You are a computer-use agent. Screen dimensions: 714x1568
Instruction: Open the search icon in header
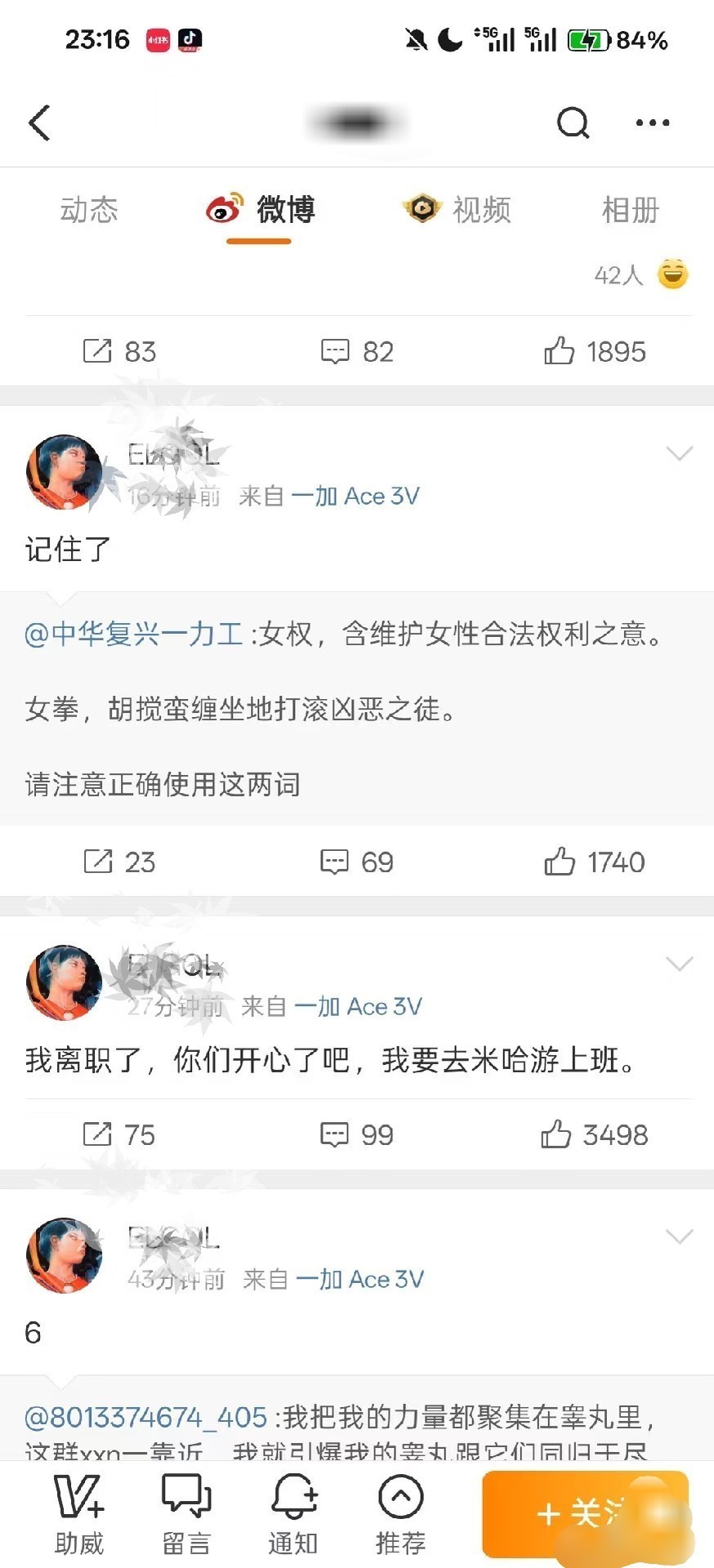pos(573,122)
